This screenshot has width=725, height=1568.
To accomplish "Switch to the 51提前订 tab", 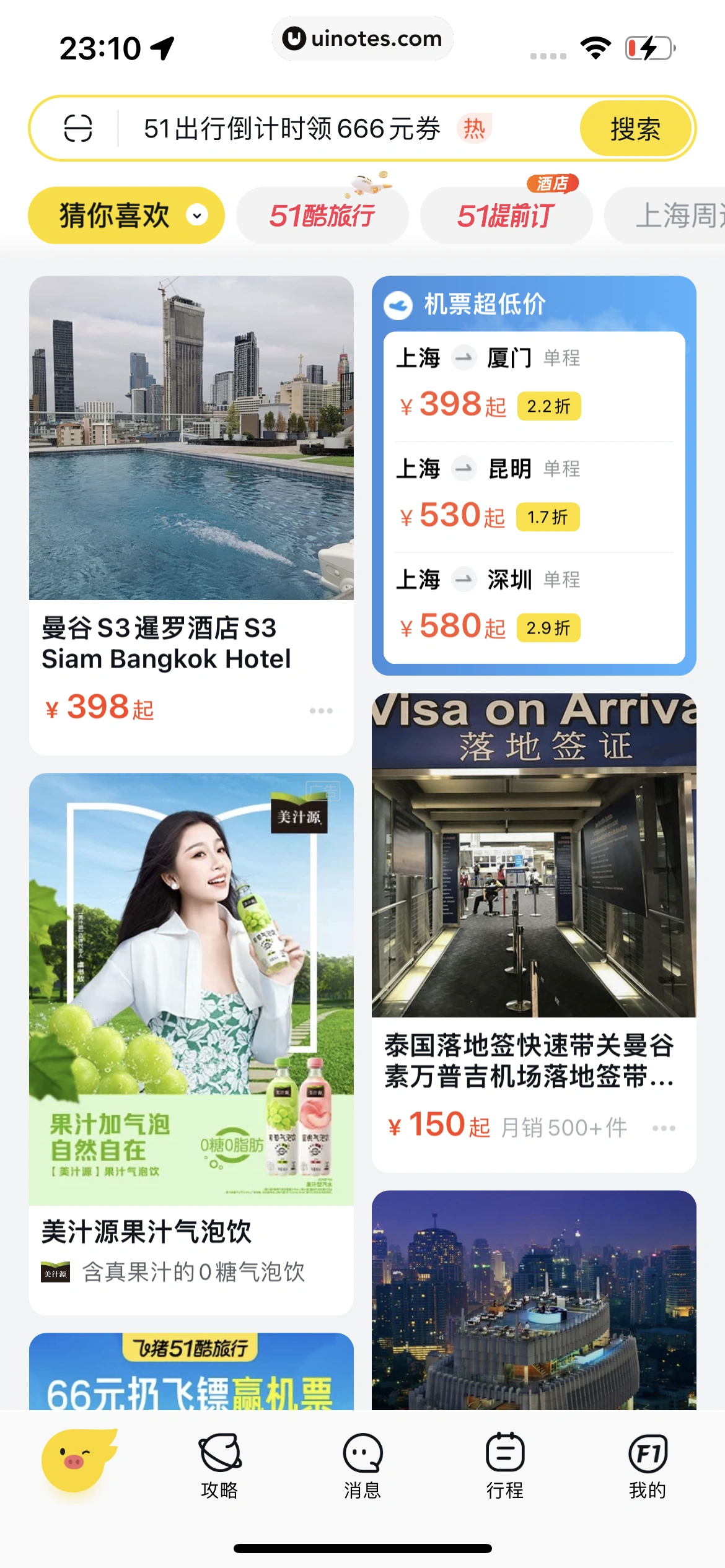I will click(x=506, y=215).
